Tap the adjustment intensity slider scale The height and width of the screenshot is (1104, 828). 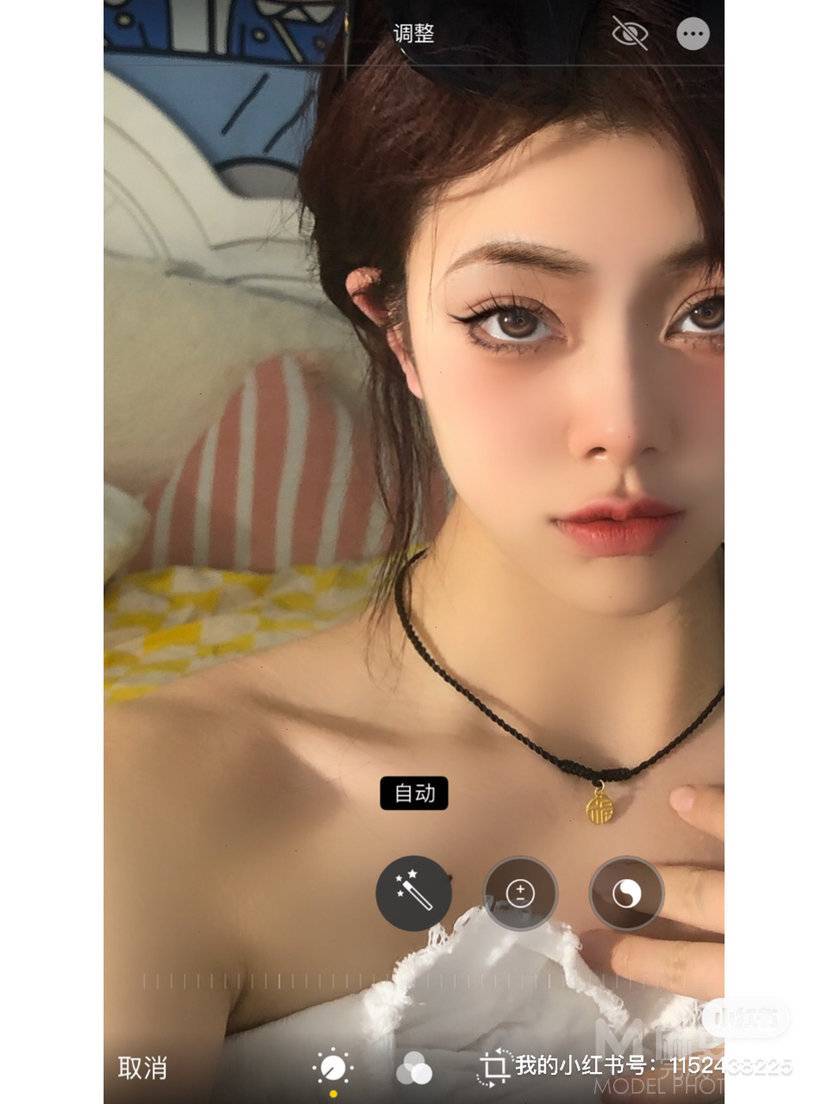(414, 982)
